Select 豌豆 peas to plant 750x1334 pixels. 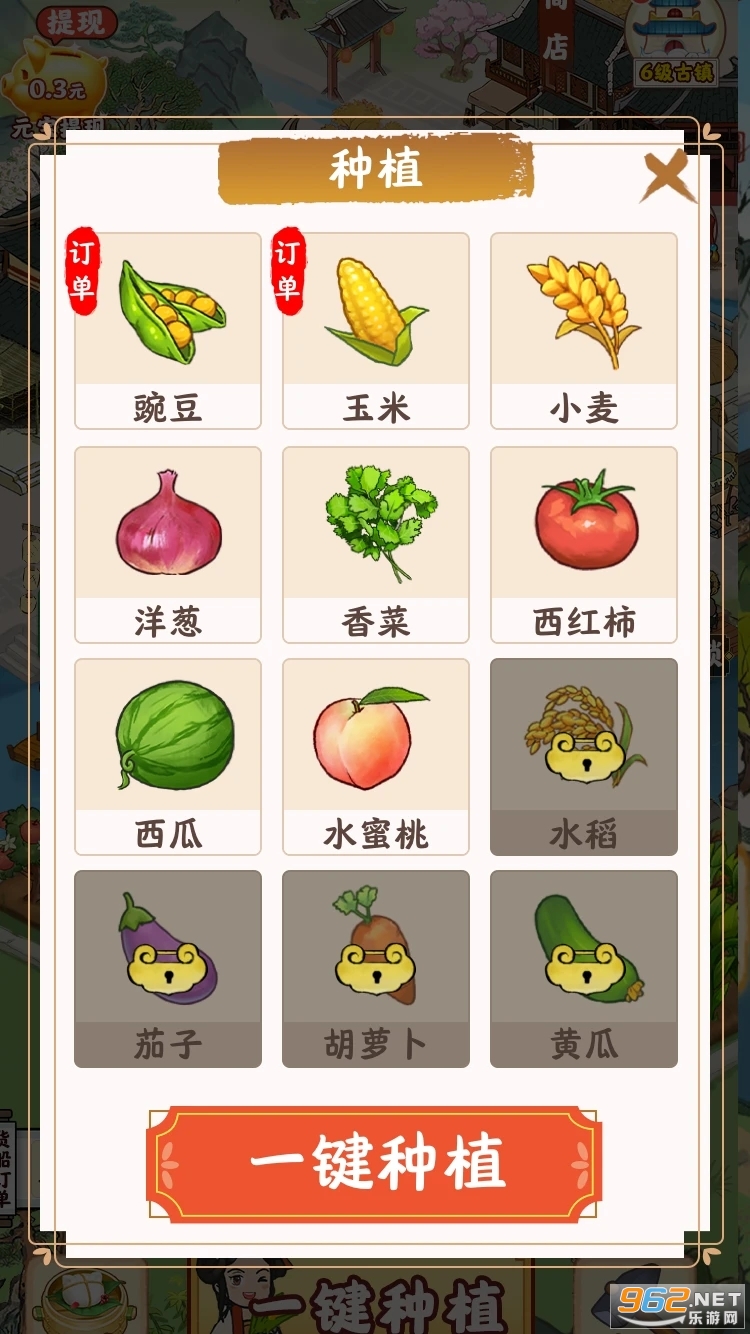click(x=168, y=330)
